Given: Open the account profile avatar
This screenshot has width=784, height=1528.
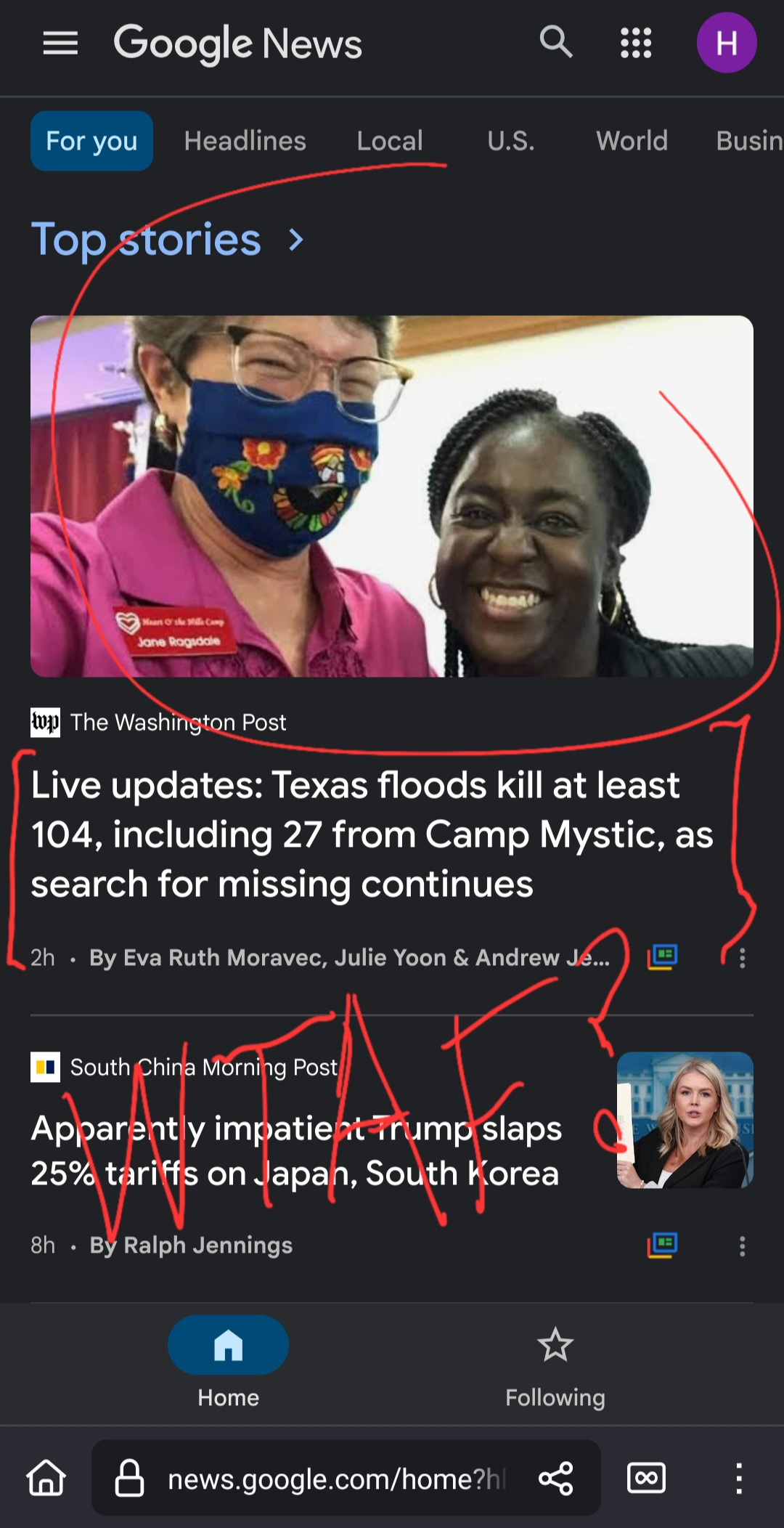Looking at the screenshot, I should [726, 43].
